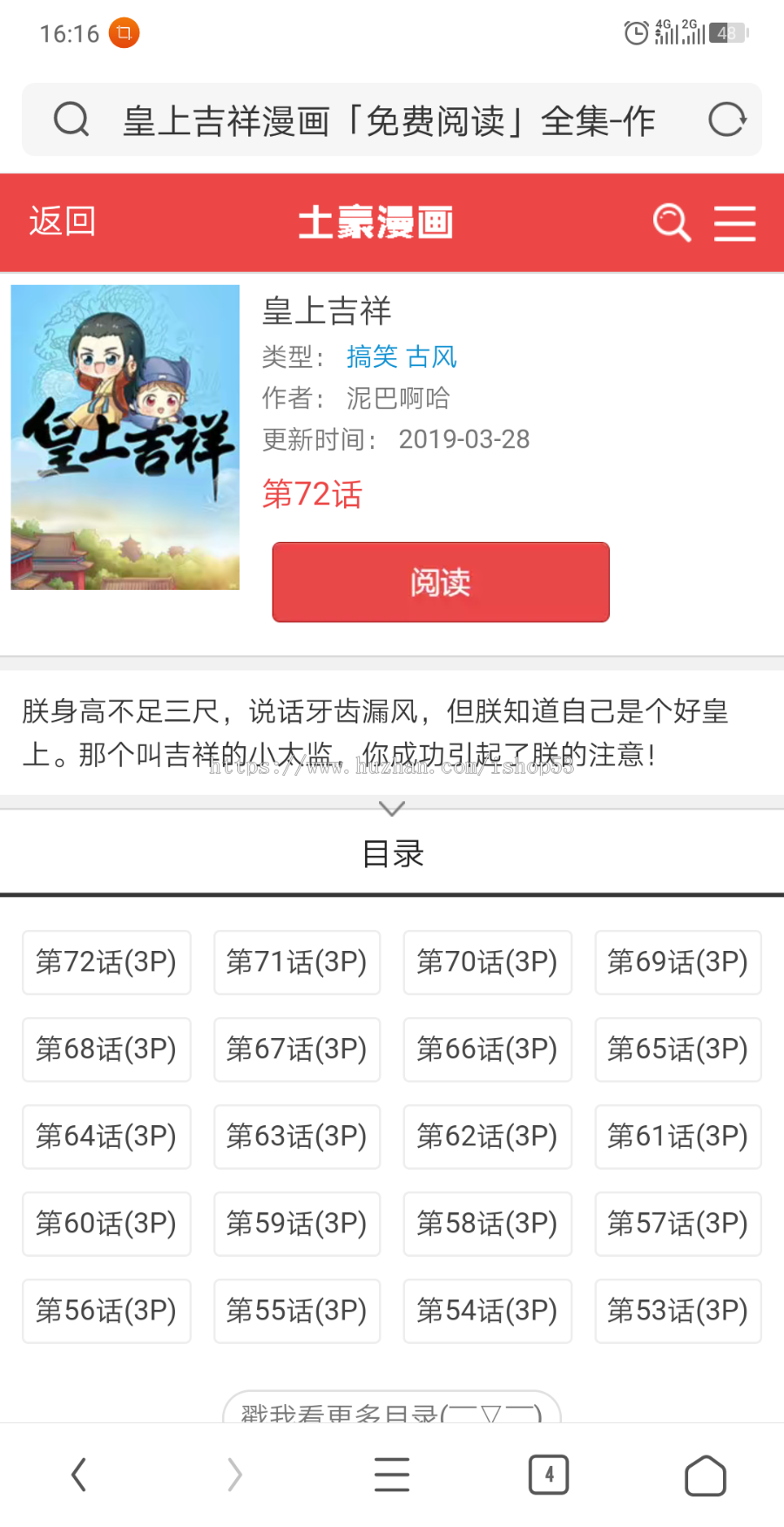The image size is (784, 1527).
Task: Jump to chapter 第65话(3P)
Action: (678, 1049)
